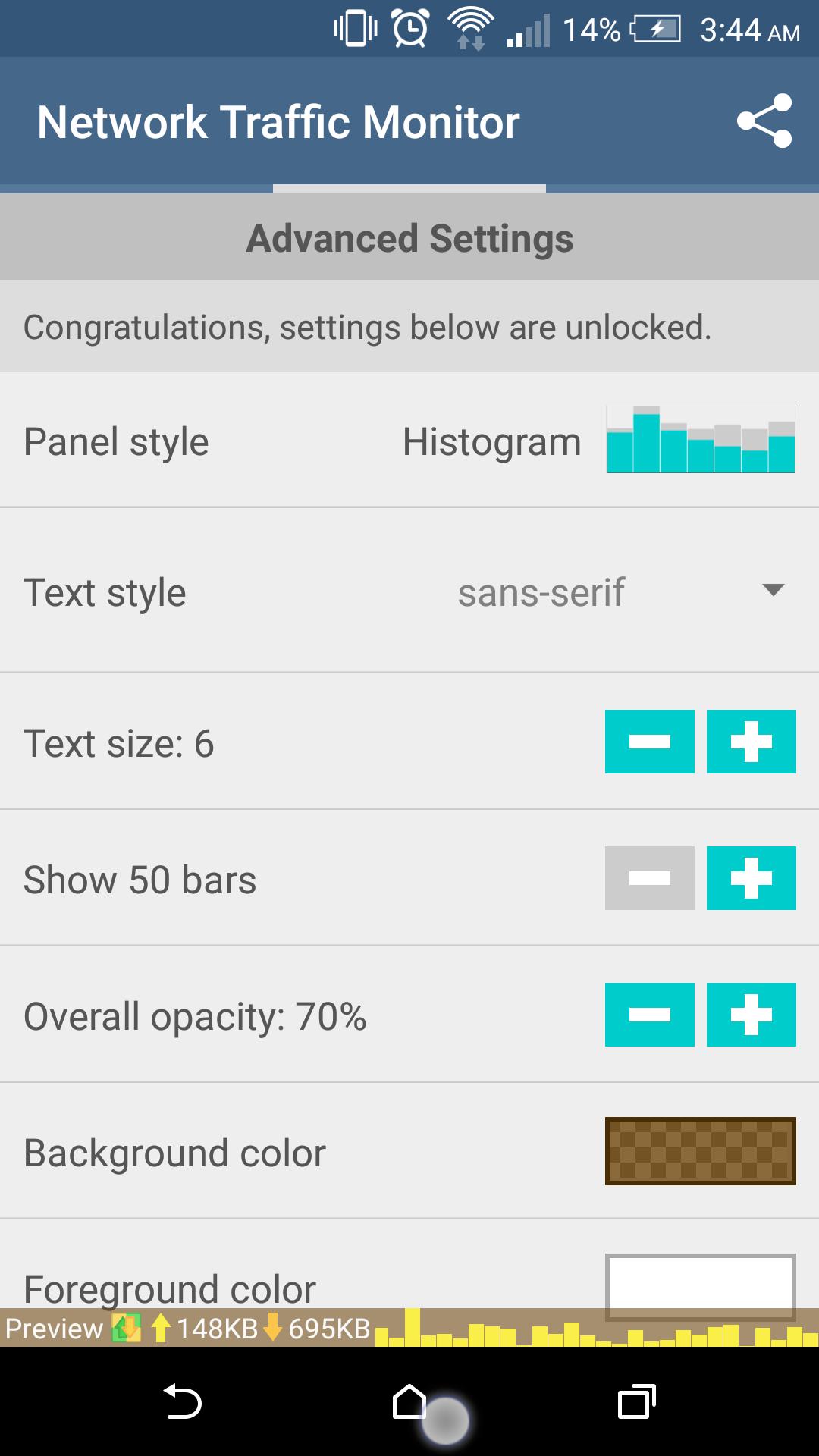Increase the text size

751,742
